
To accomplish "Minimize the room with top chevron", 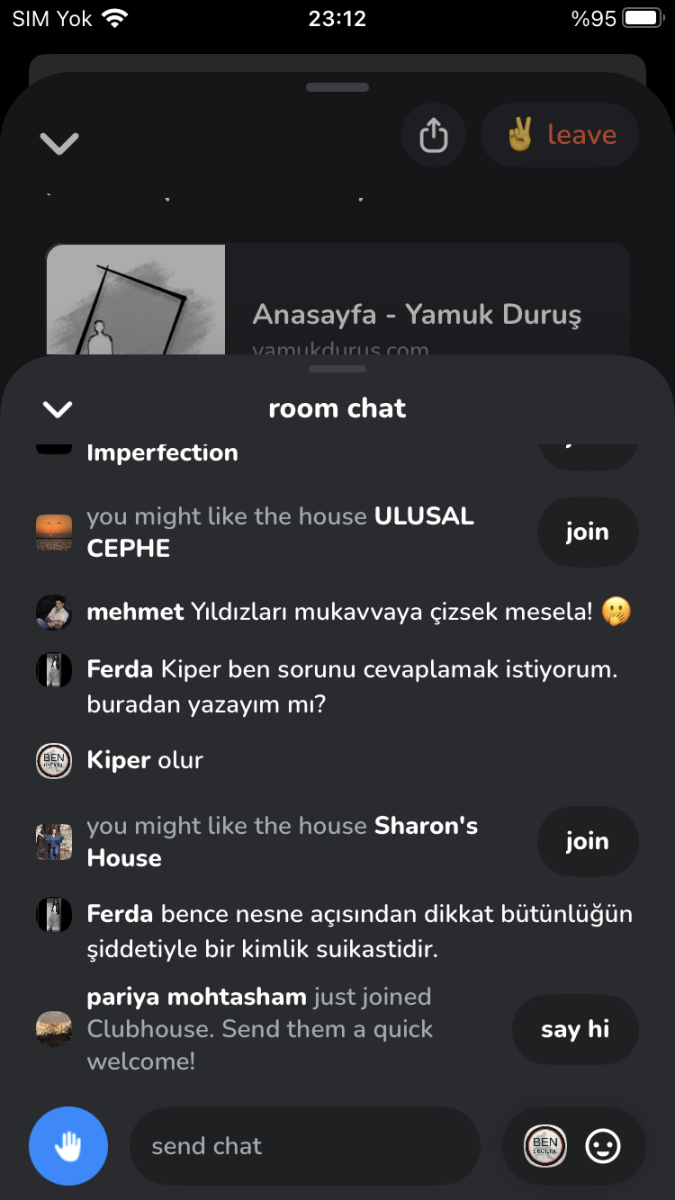I will click(59, 143).
